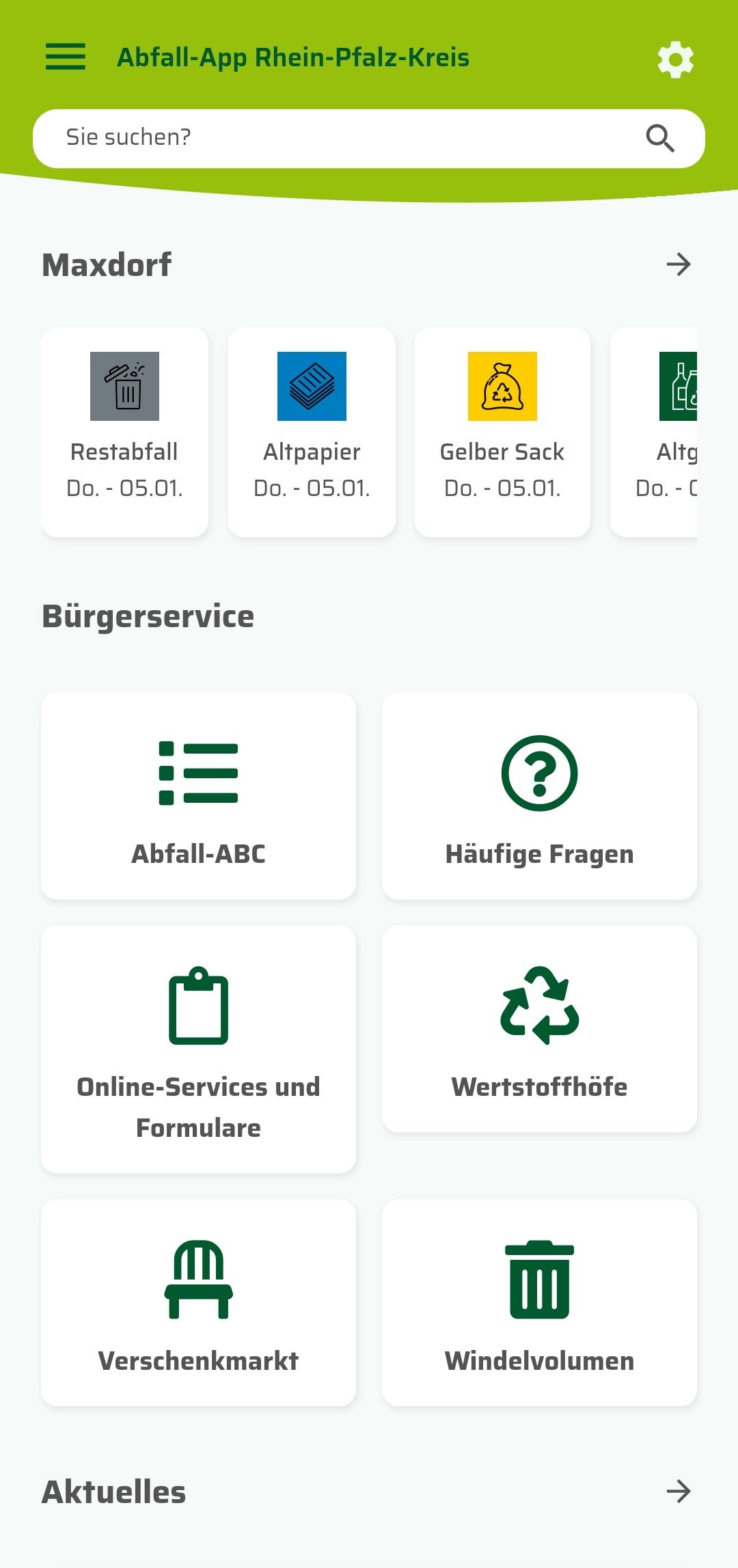View the Wertstoffhöfe tile

[x=539, y=1028]
